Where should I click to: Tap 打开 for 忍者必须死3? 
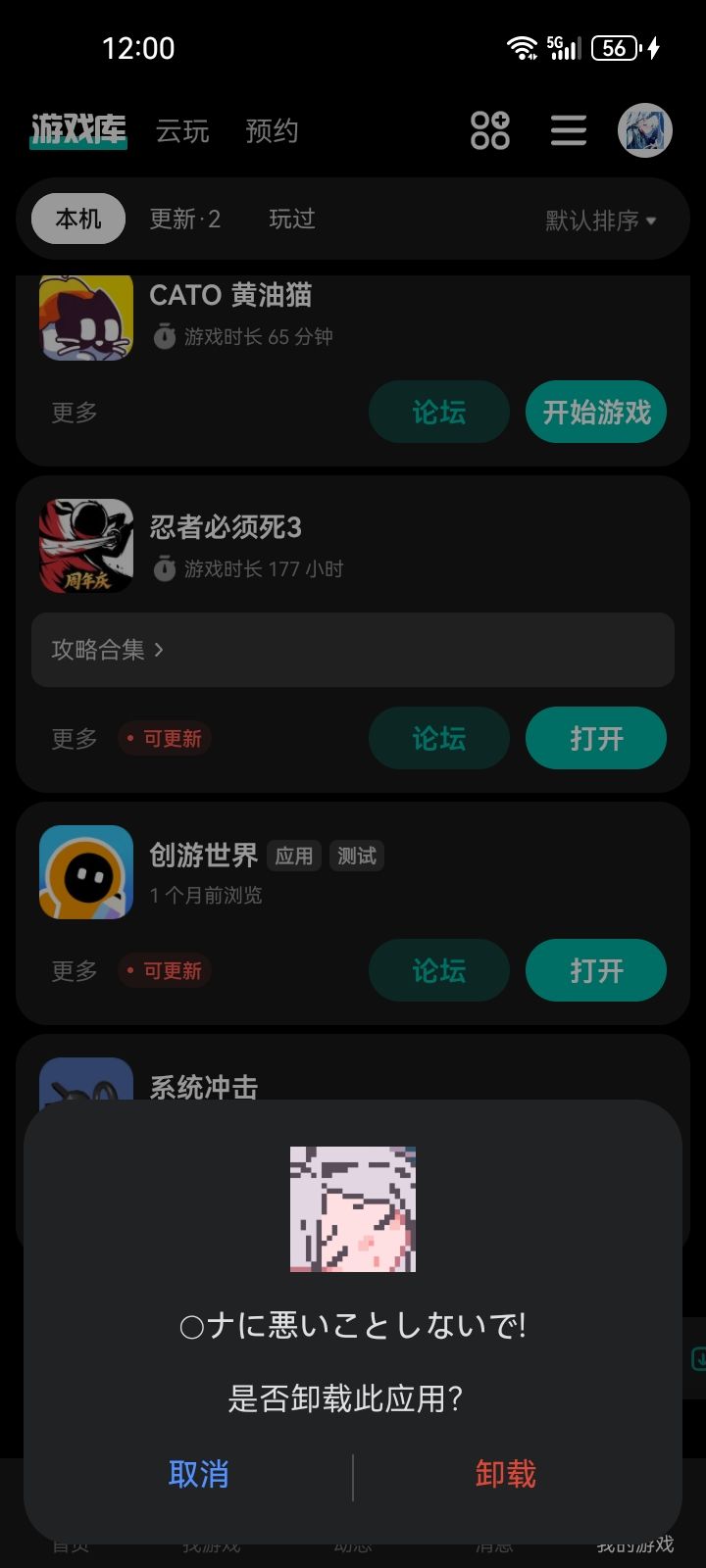pos(596,738)
